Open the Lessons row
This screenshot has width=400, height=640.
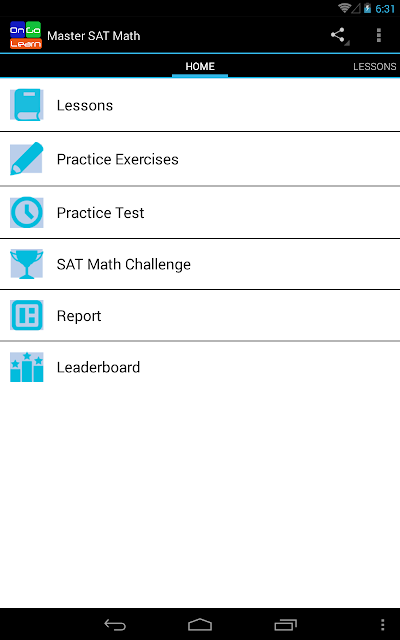pos(200,105)
